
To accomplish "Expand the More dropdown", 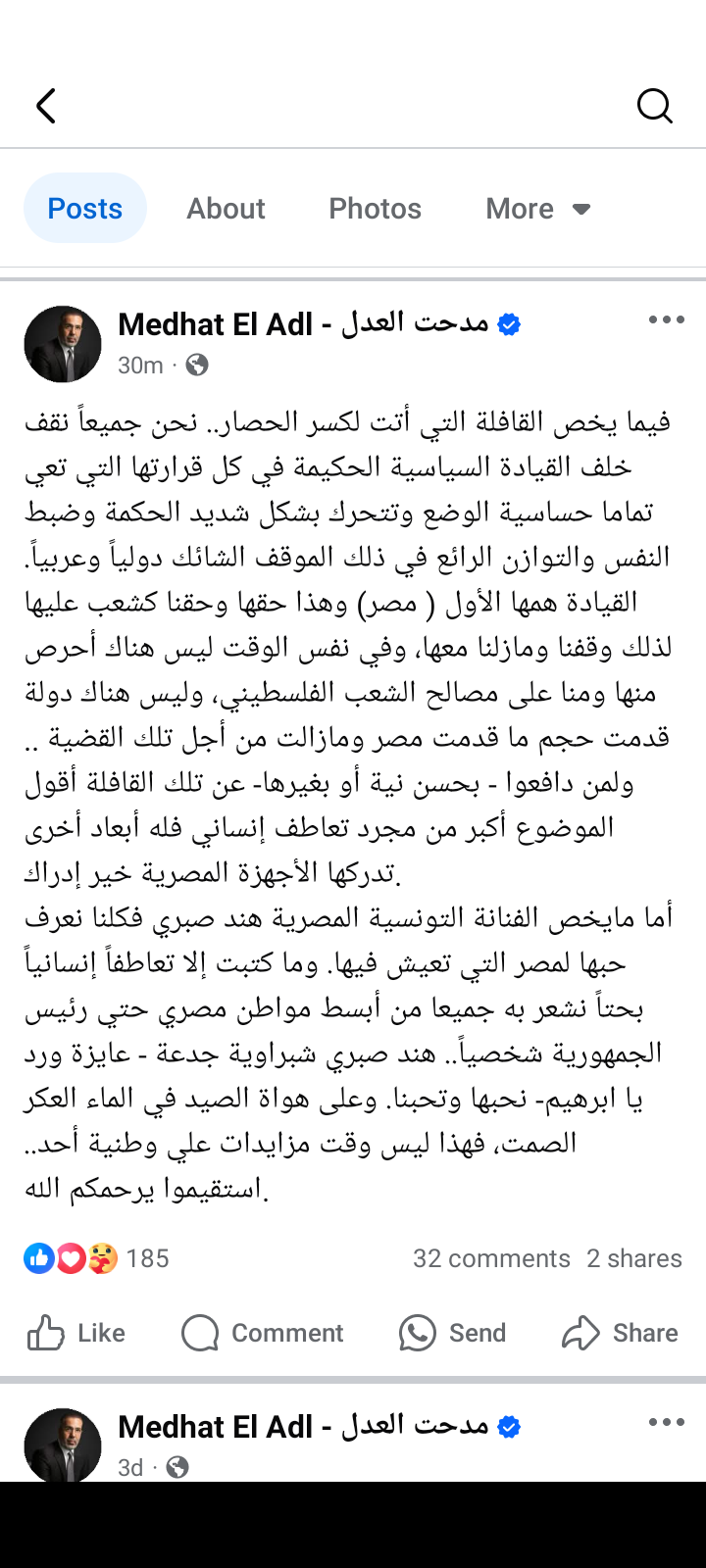I will (537, 209).
